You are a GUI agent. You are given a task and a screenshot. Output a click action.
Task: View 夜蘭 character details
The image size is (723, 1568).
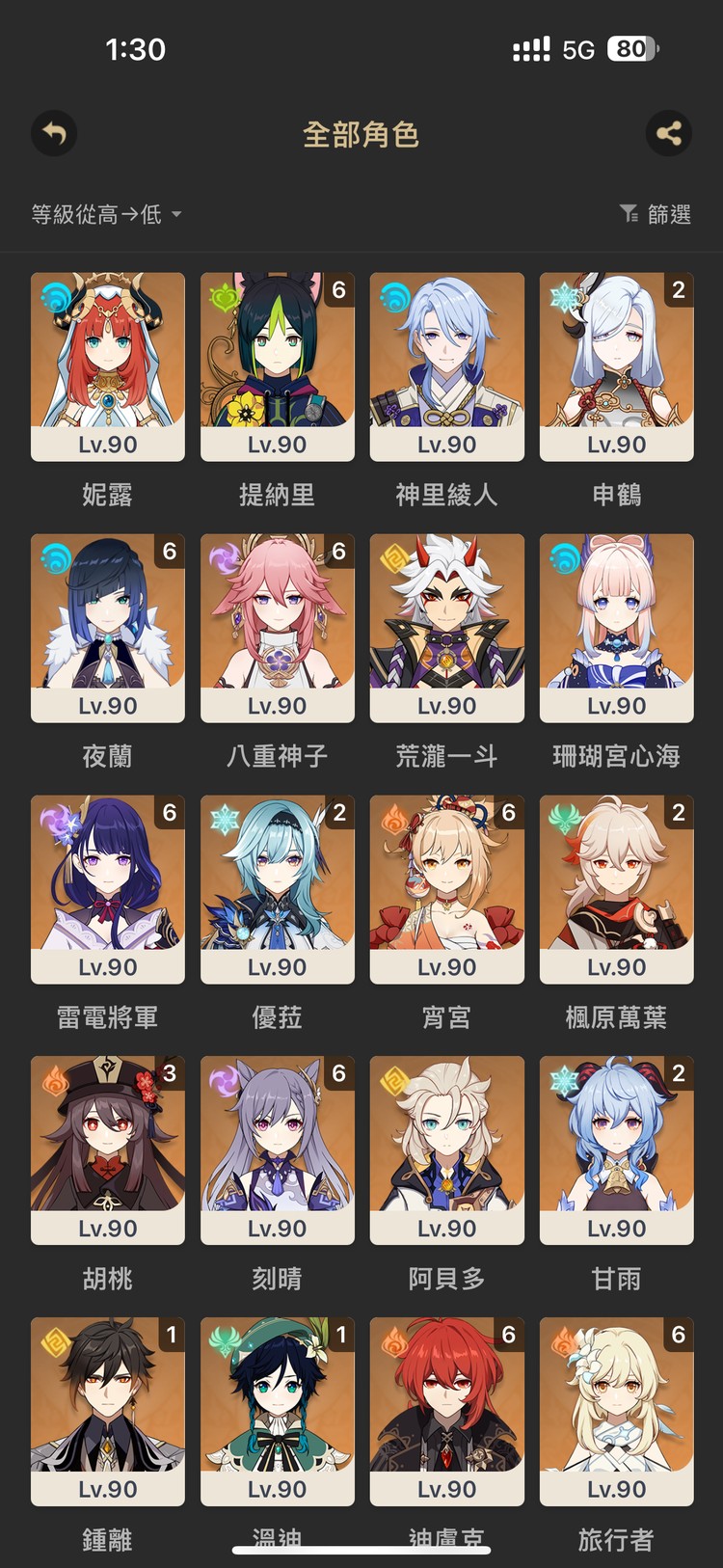tap(108, 628)
